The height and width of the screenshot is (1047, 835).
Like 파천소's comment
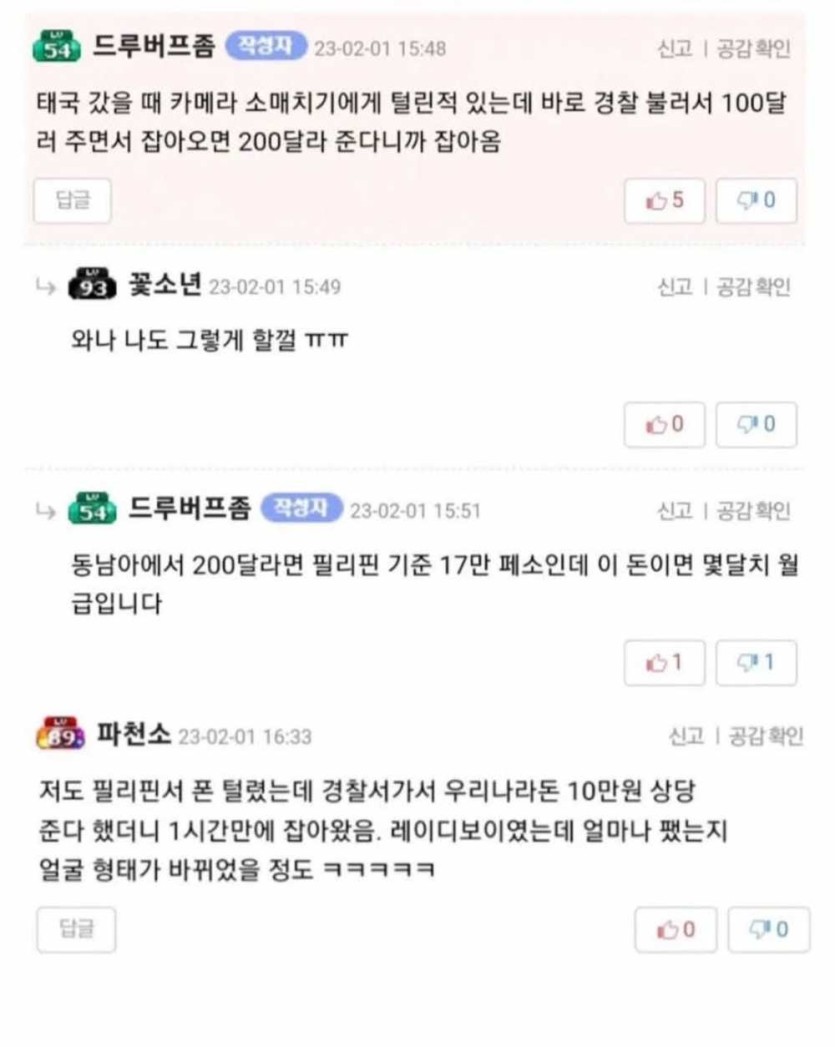676,930
